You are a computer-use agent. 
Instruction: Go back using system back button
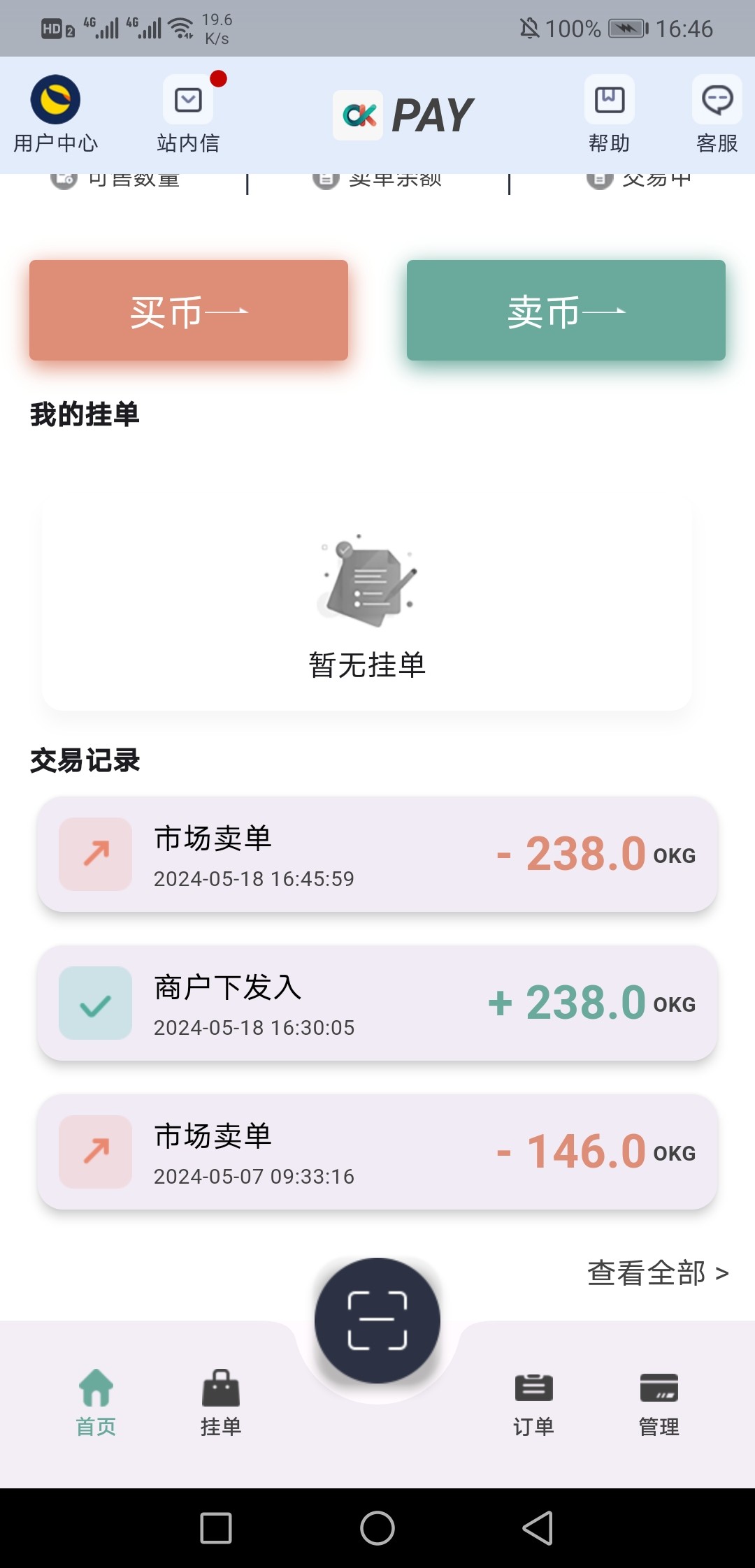pos(538,1527)
